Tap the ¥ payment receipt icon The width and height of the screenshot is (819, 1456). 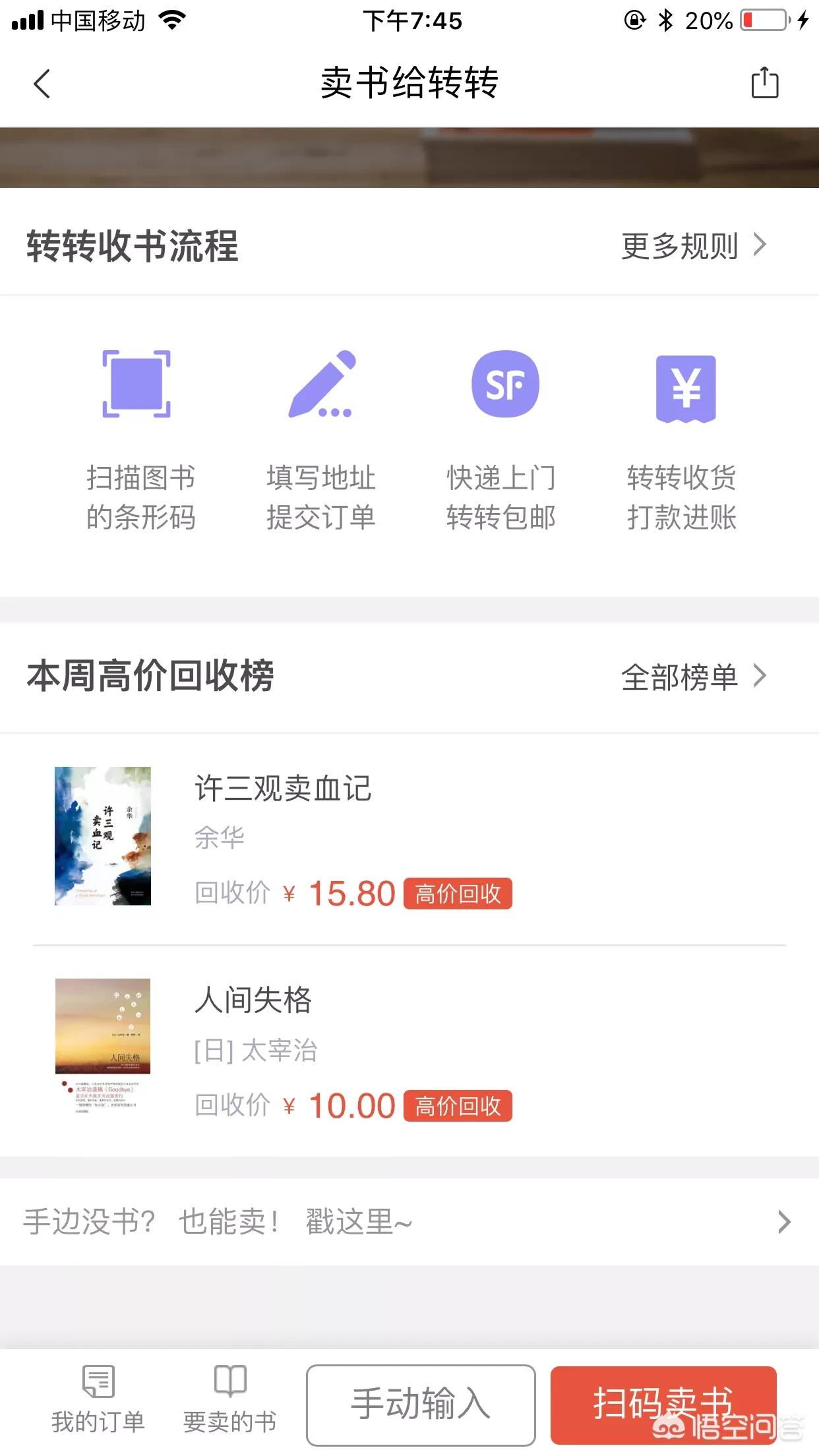point(684,389)
